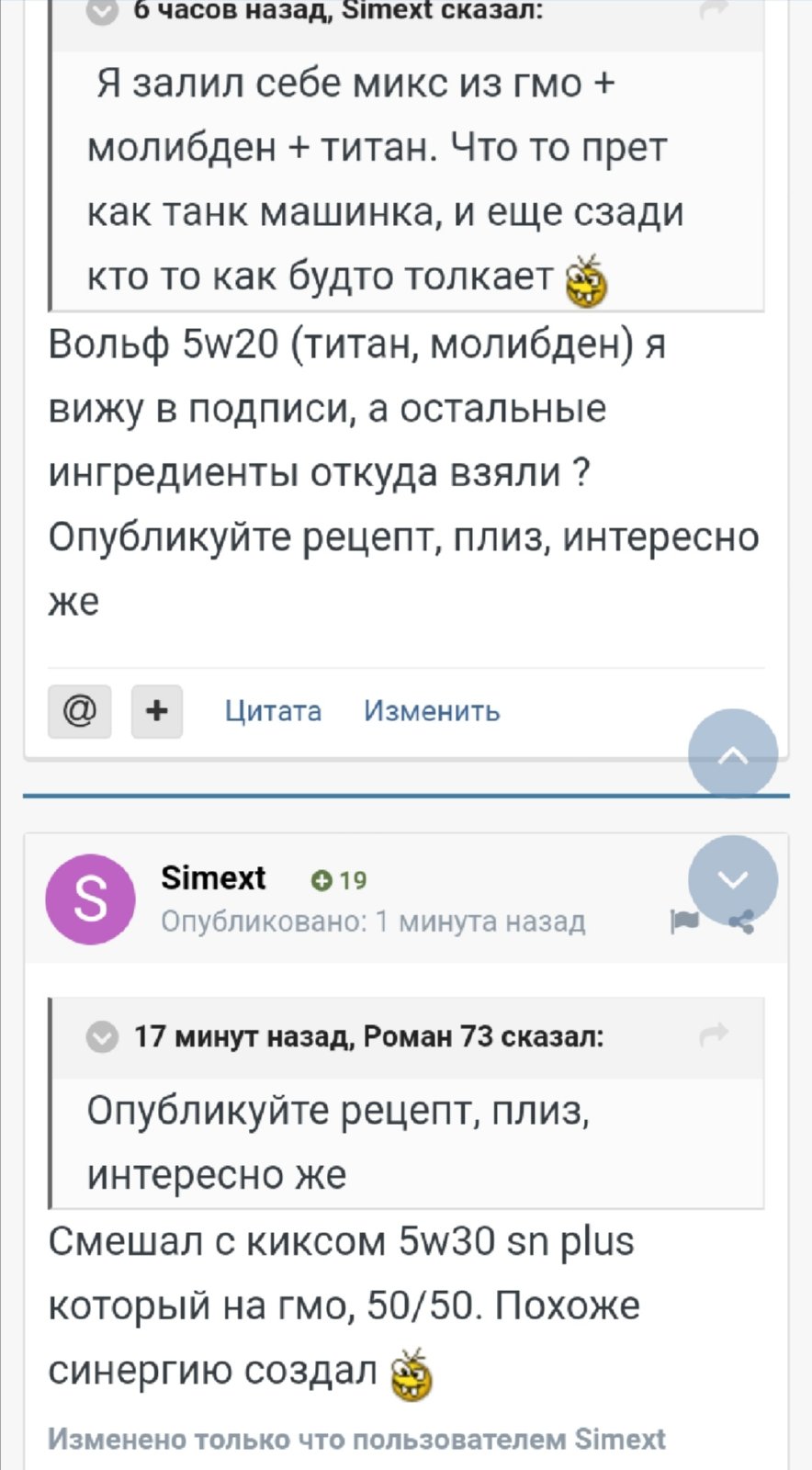Screen dimensions: 812x1470
Task: Go to Роман 73's quoted post
Action: point(714,1035)
